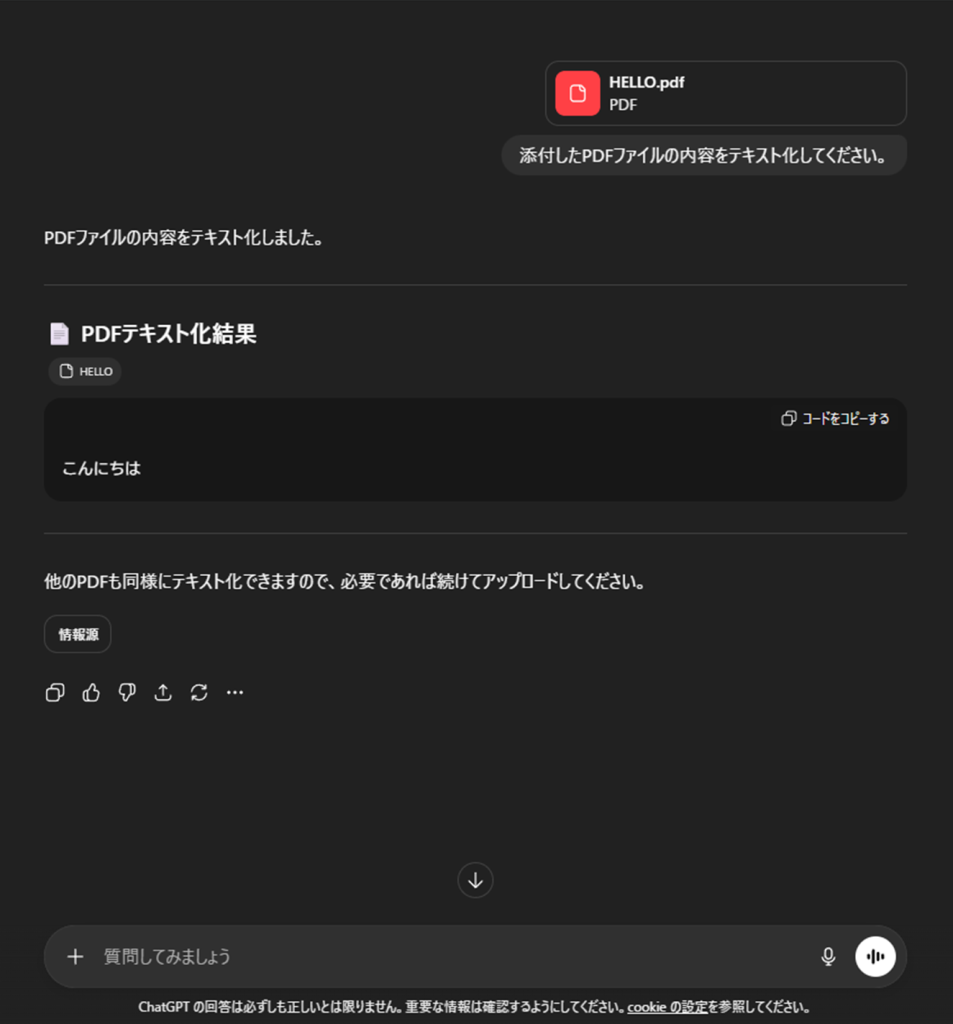Copy the response with the copy icon
Screen dimensions: 953x1024
pyautogui.click(x=55, y=692)
